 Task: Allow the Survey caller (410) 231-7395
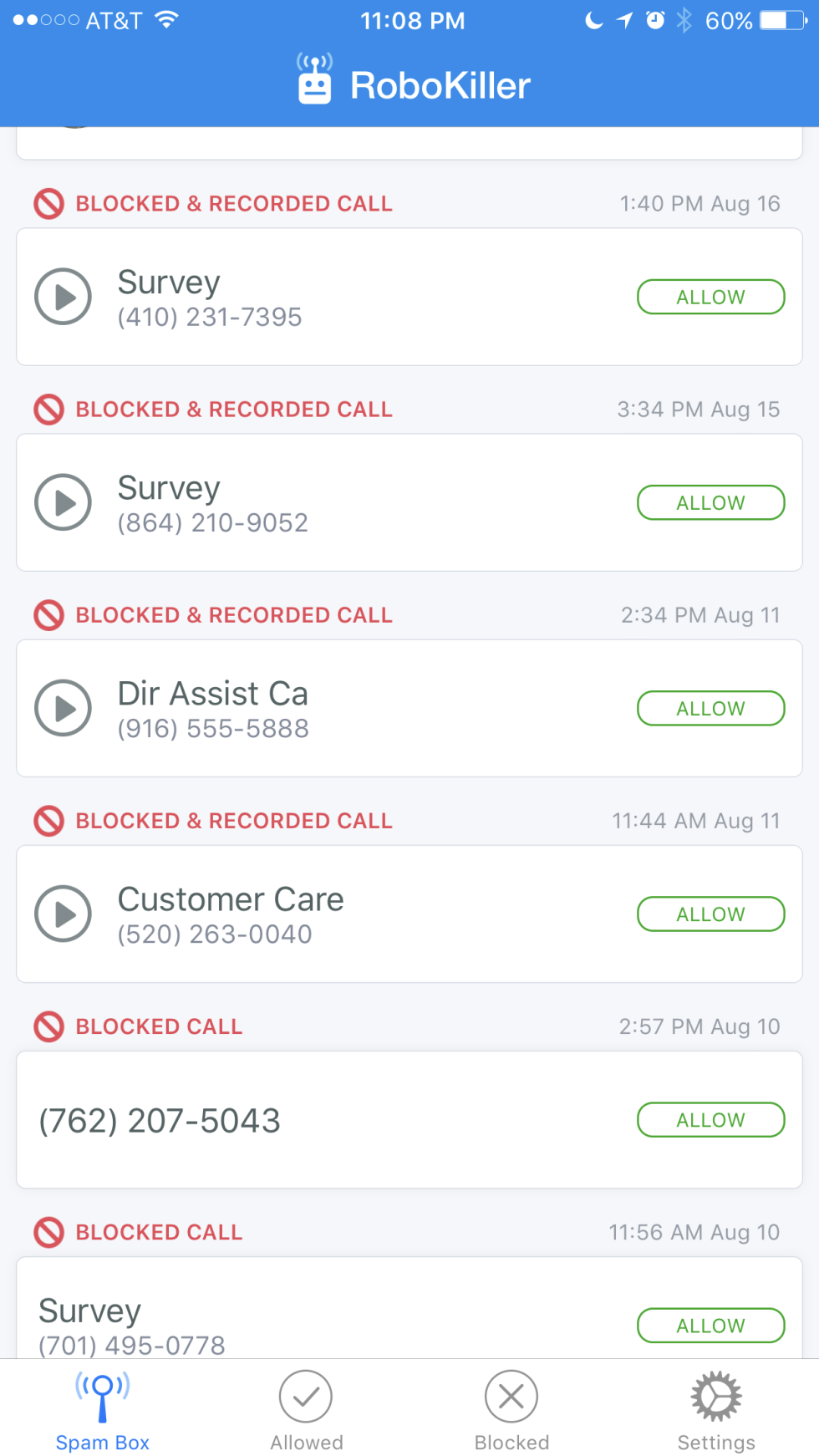click(710, 297)
